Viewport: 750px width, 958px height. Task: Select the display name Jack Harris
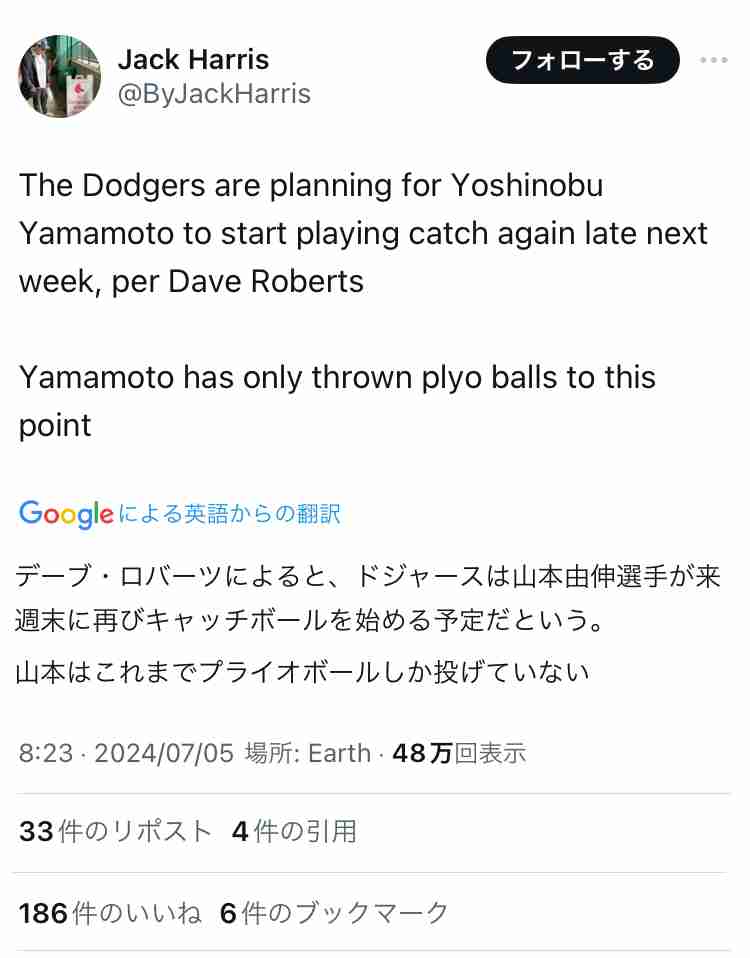[x=194, y=59]
